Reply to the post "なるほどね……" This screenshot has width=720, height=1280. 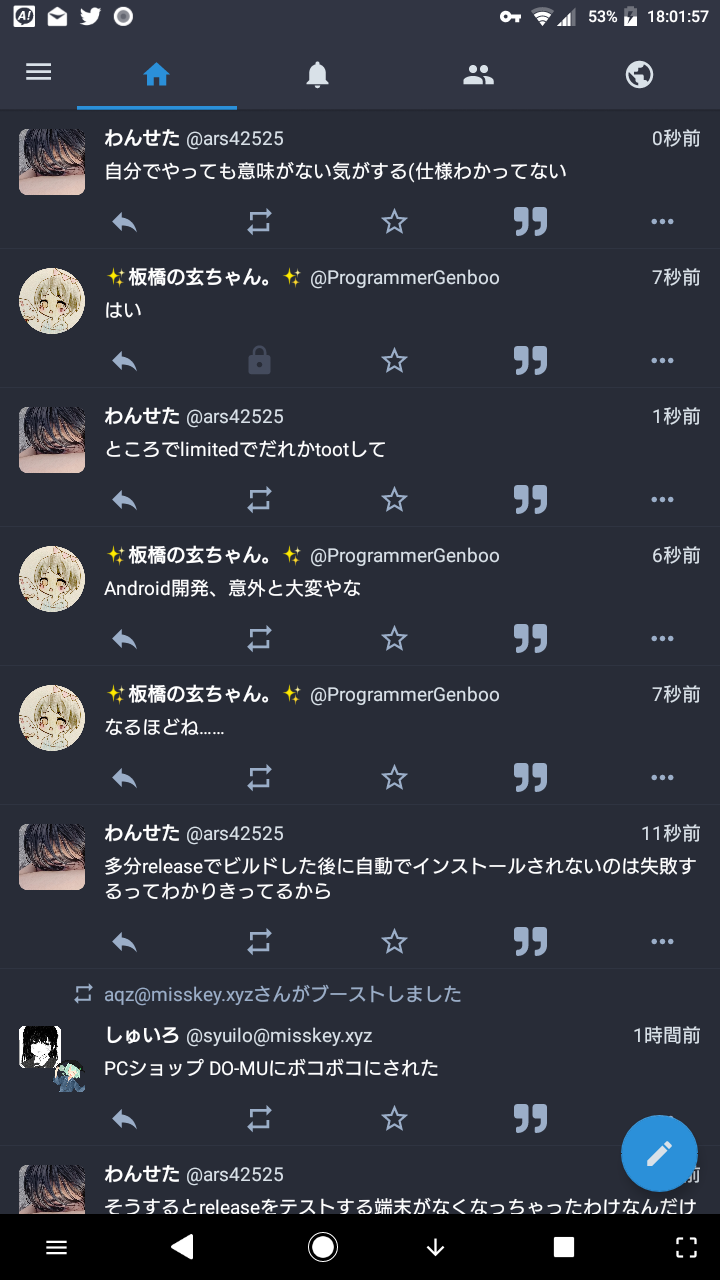(x=124, y=777)
